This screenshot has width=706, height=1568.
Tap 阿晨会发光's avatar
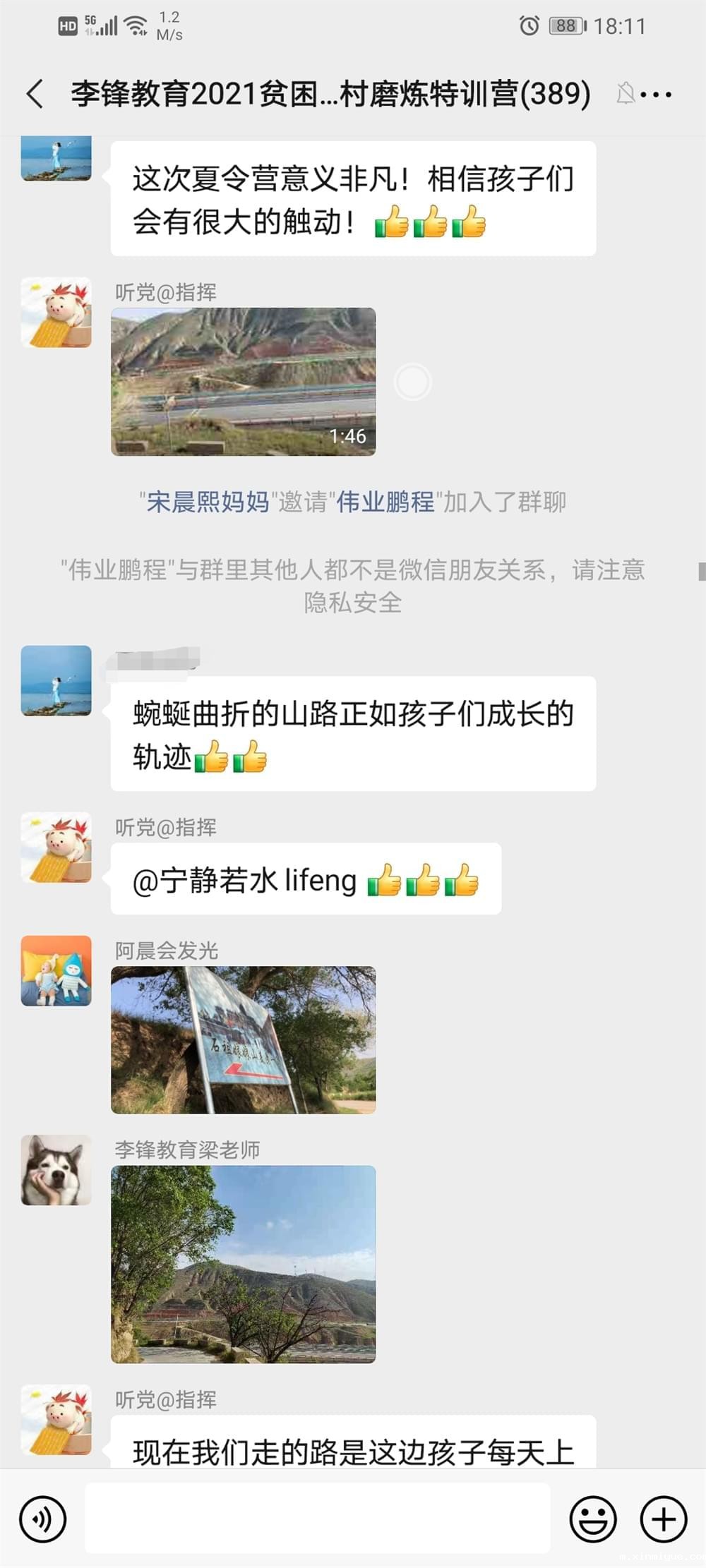pyautogui.click(x=56, y=970)
